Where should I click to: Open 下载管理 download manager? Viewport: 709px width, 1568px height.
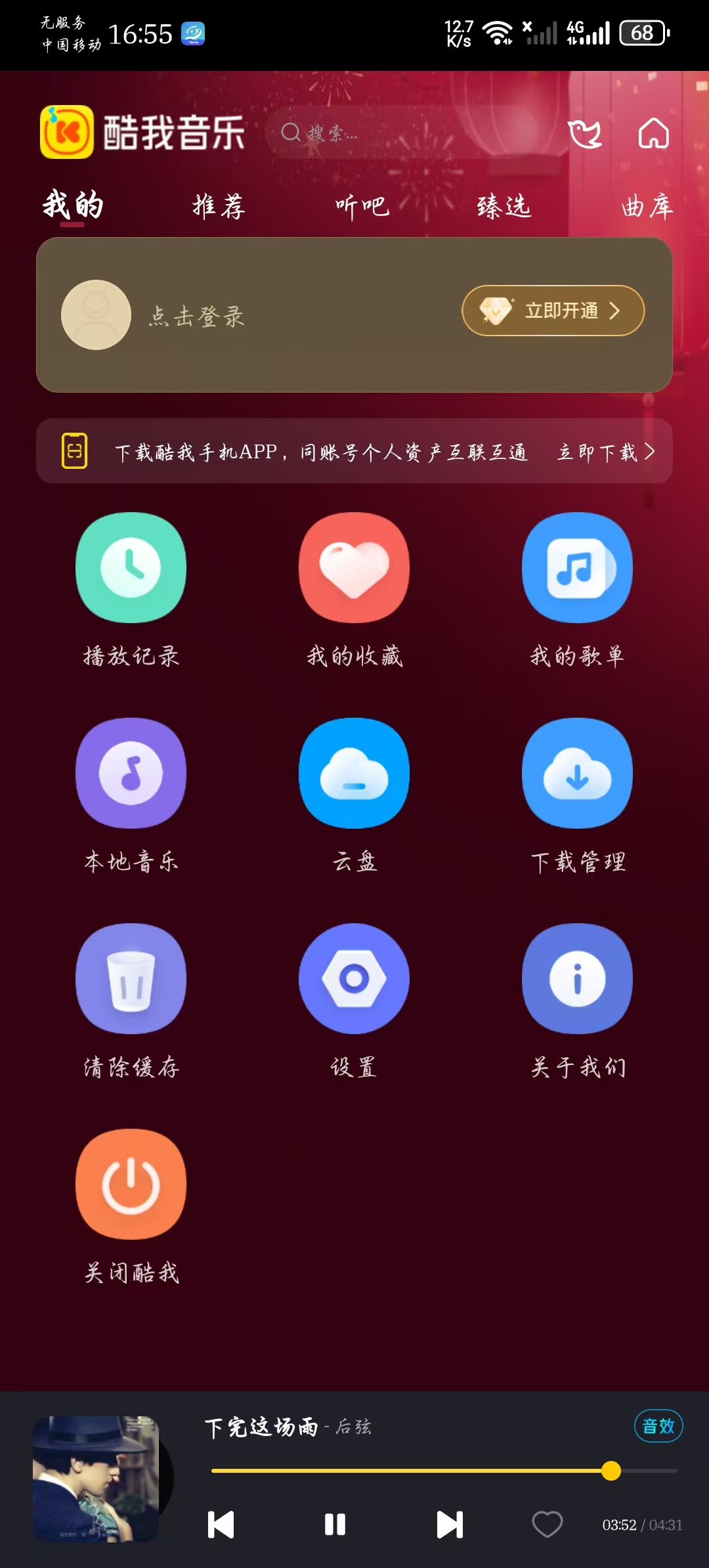577,773
